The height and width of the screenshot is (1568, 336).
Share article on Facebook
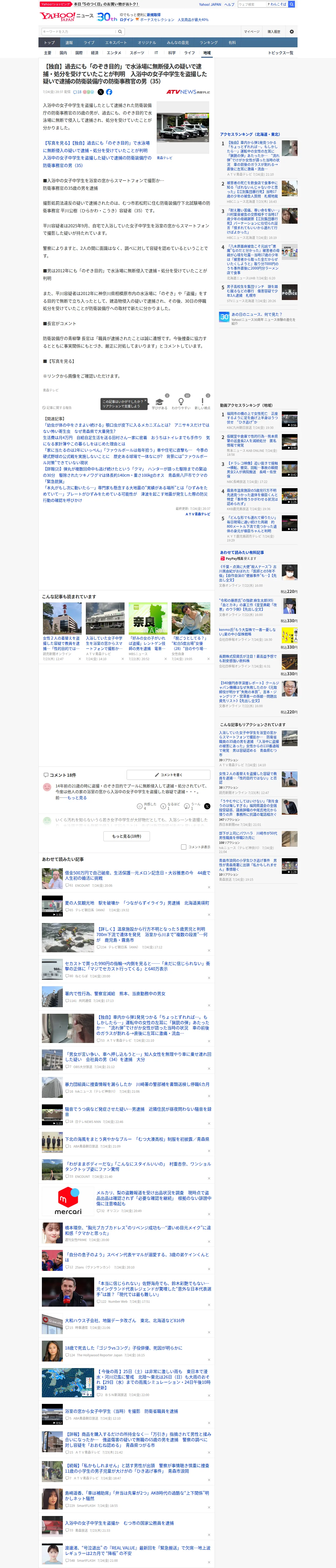pyautogui.click(x=109, y=92)
